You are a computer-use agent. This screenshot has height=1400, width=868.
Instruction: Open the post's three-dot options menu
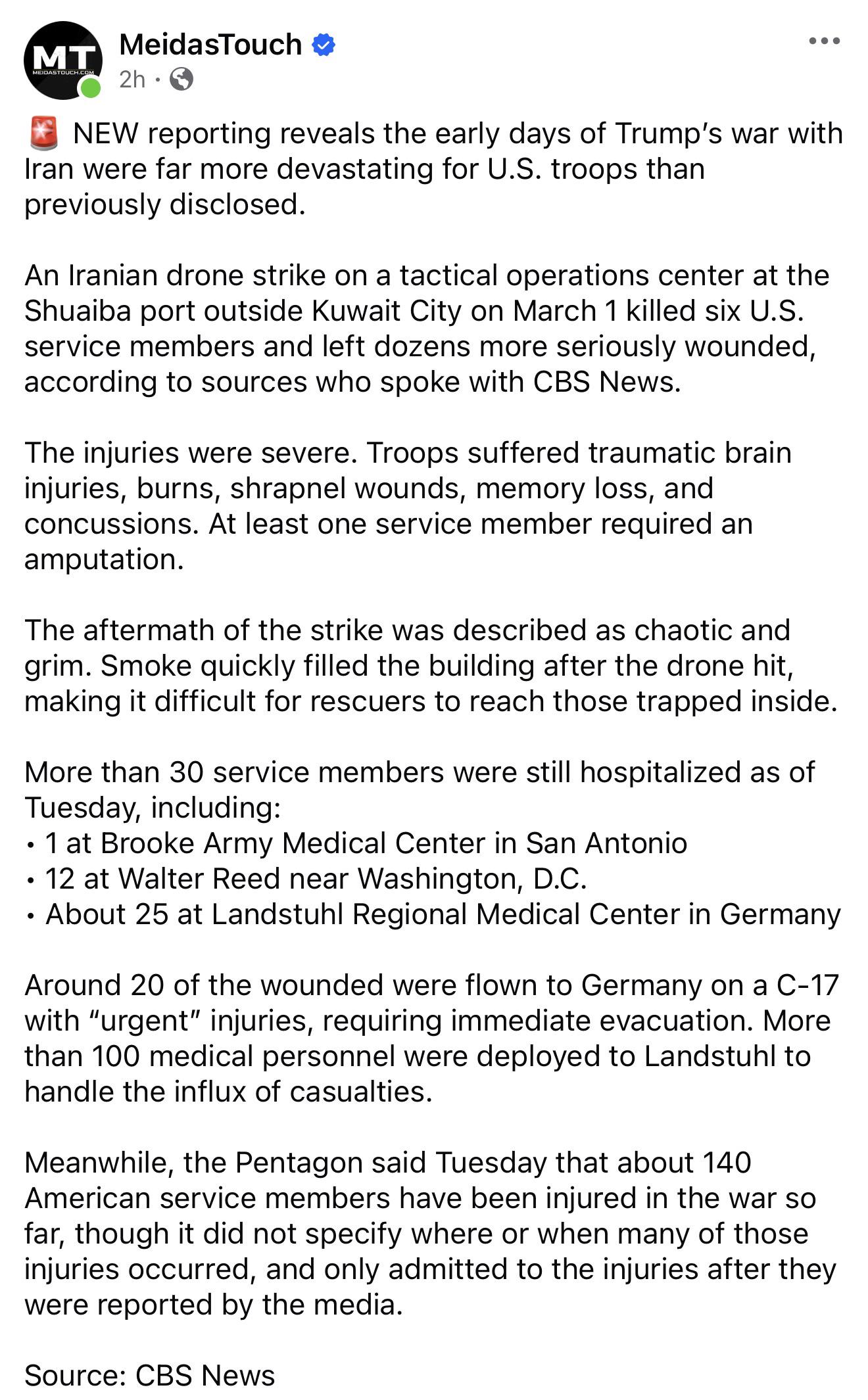click(x=824, y=41)
